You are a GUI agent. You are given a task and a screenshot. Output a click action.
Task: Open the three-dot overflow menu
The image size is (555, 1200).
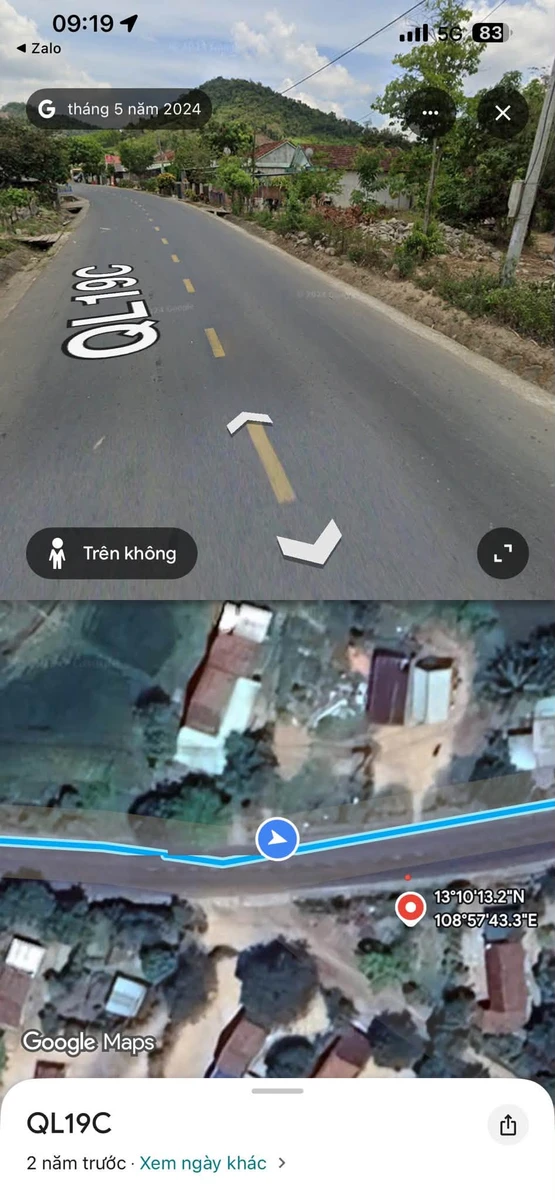[431, 113]
